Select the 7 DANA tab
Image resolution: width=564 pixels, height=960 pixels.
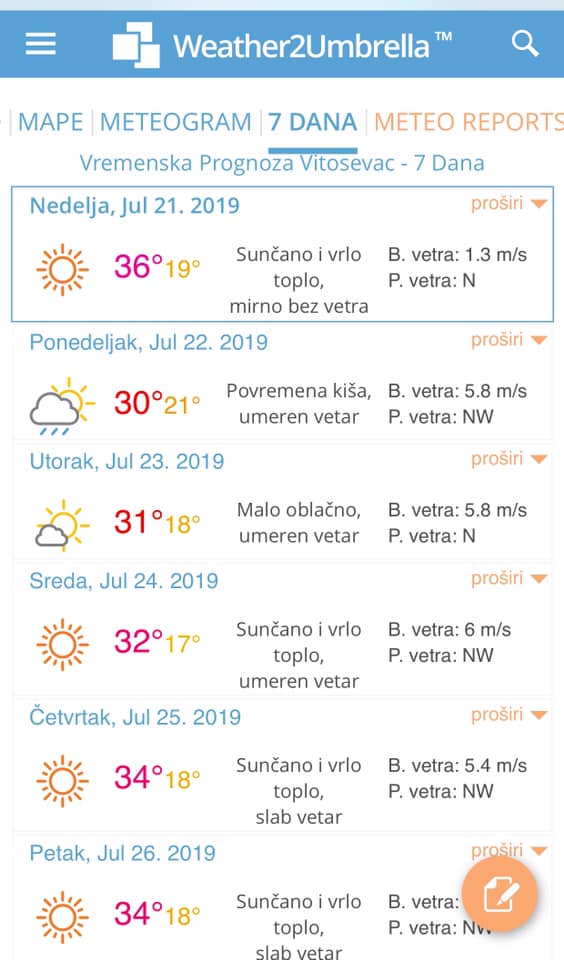(x=312, y=122)
